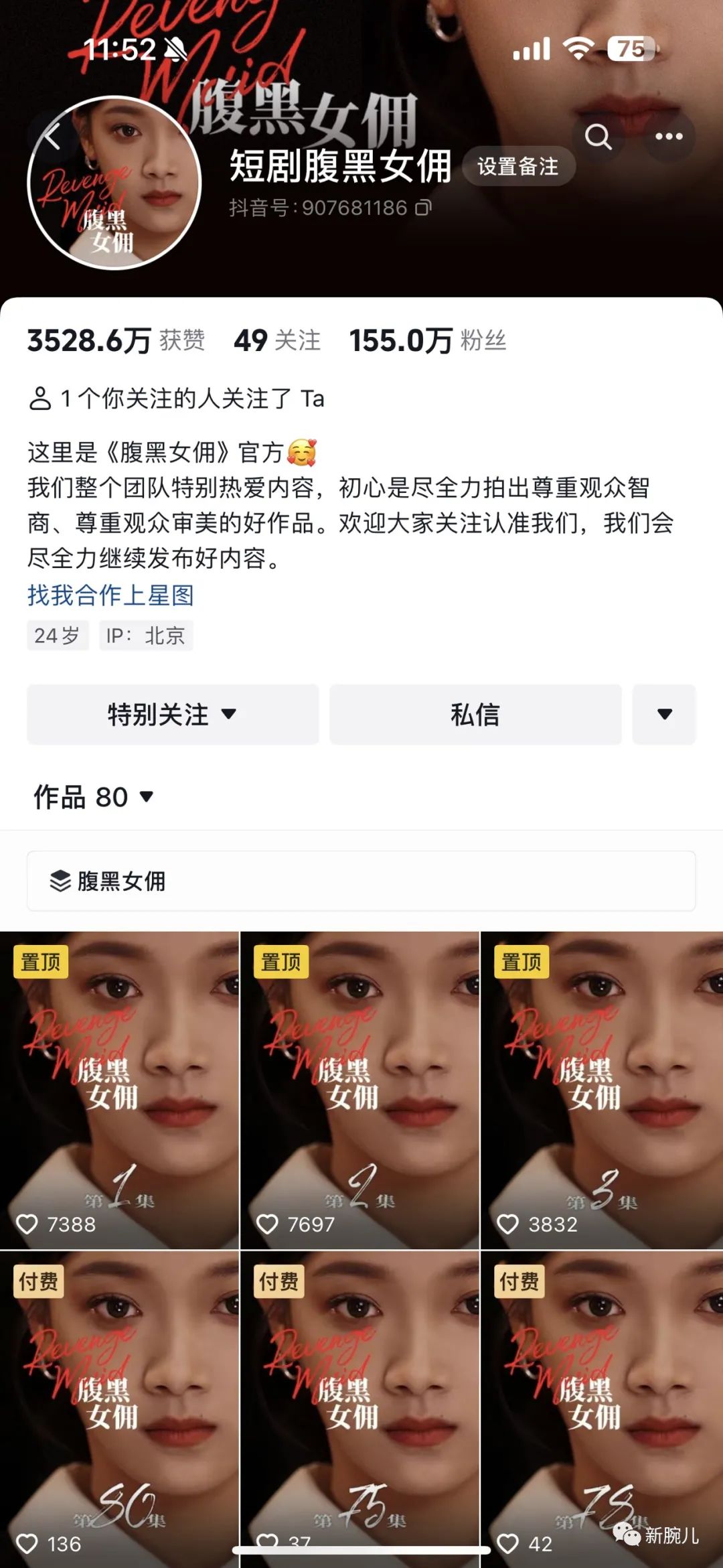
Task: Open the more options (...) menu
Action: coord(669,137)
